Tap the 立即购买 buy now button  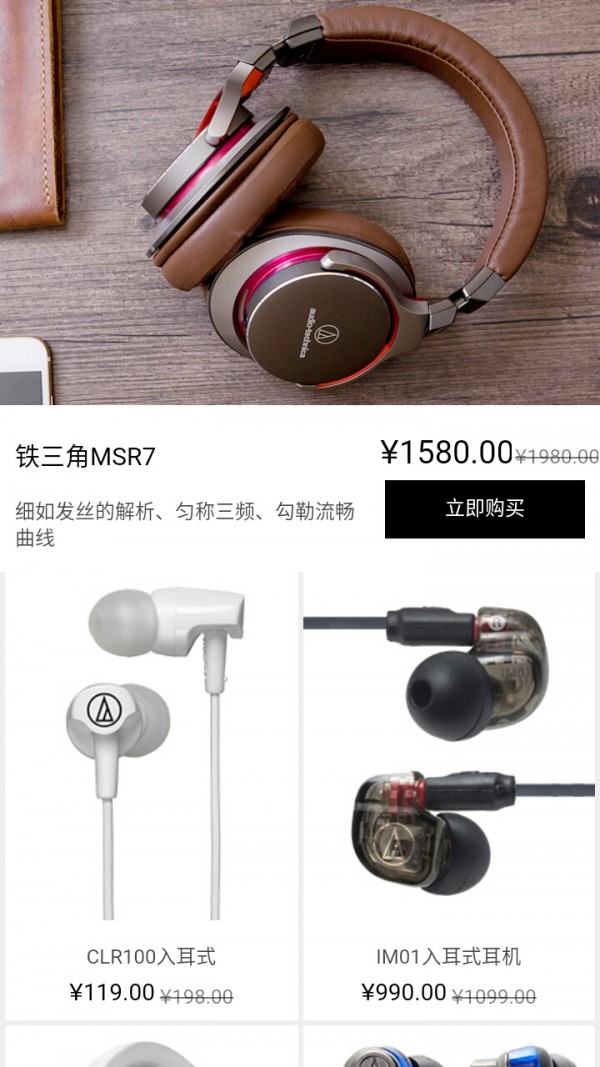point(484,509)
